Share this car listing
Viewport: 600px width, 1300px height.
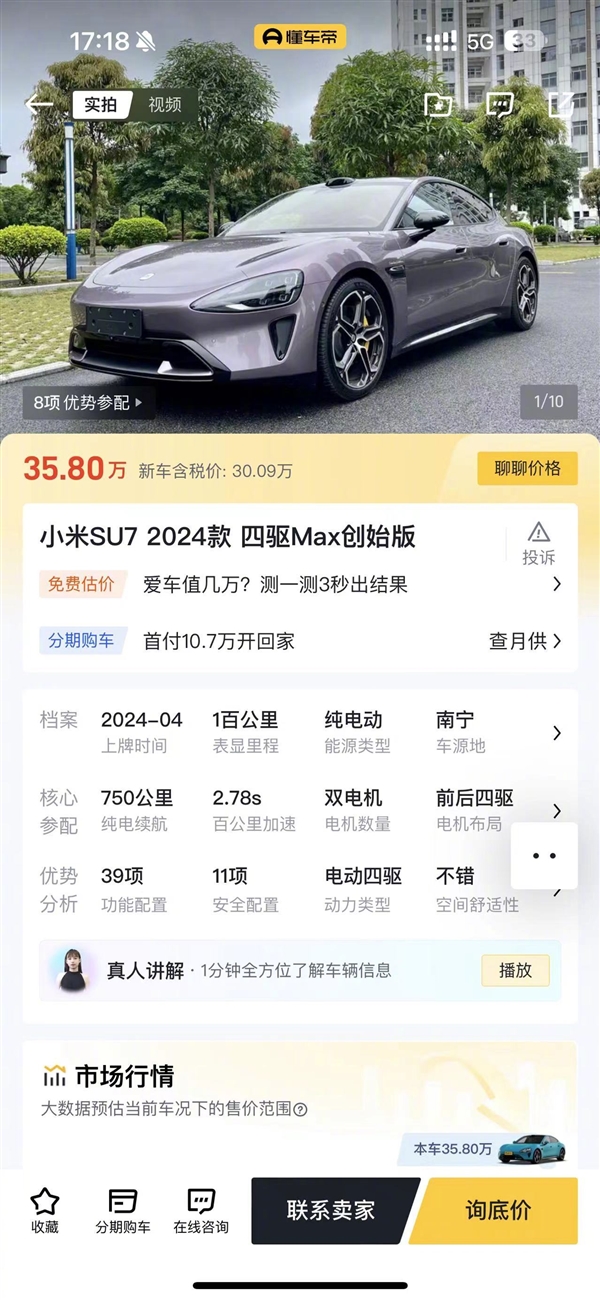pyautogui.click(x=561, y=105)
